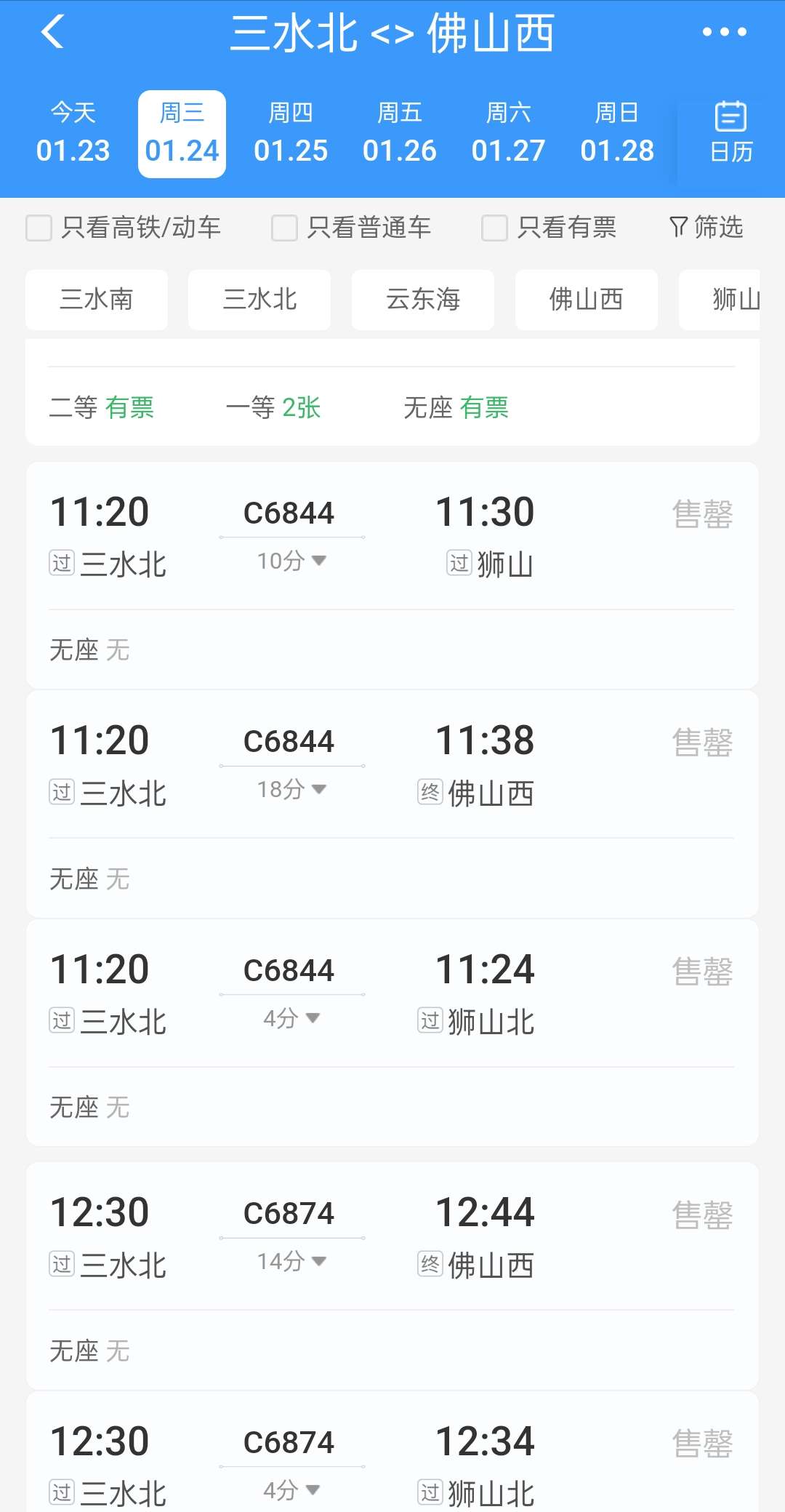
Task: Enable the 只看普通车 checkbox
Action: [284, 228]
